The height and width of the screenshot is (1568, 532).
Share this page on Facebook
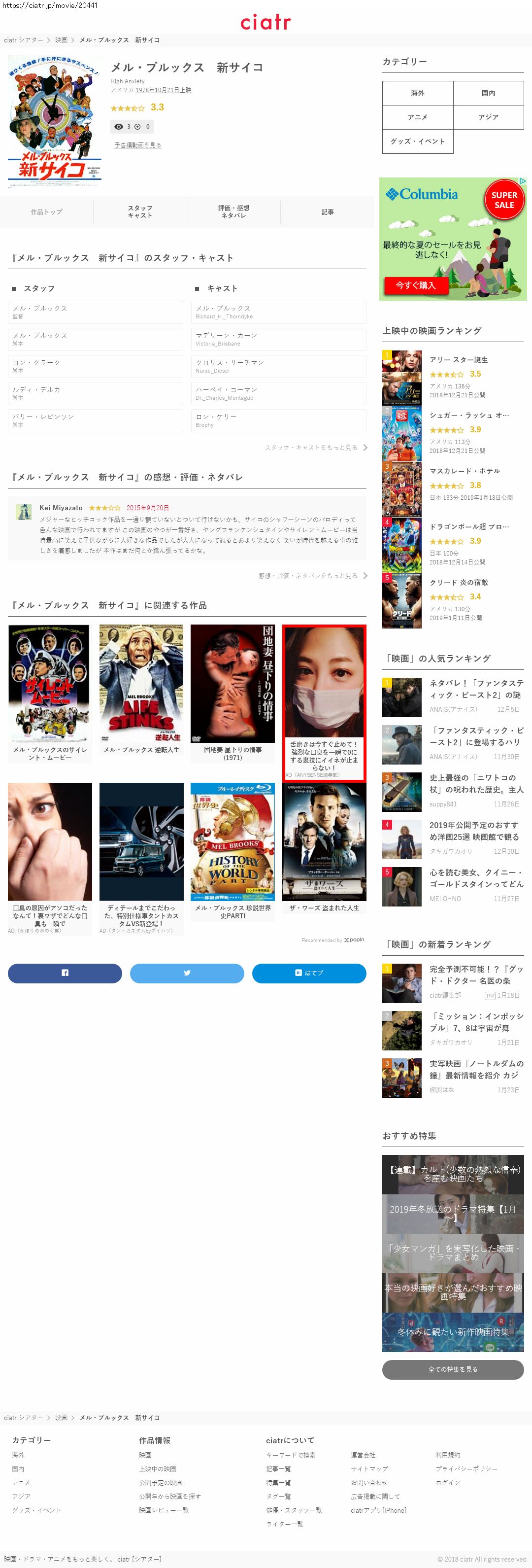(x=65, y=974)
